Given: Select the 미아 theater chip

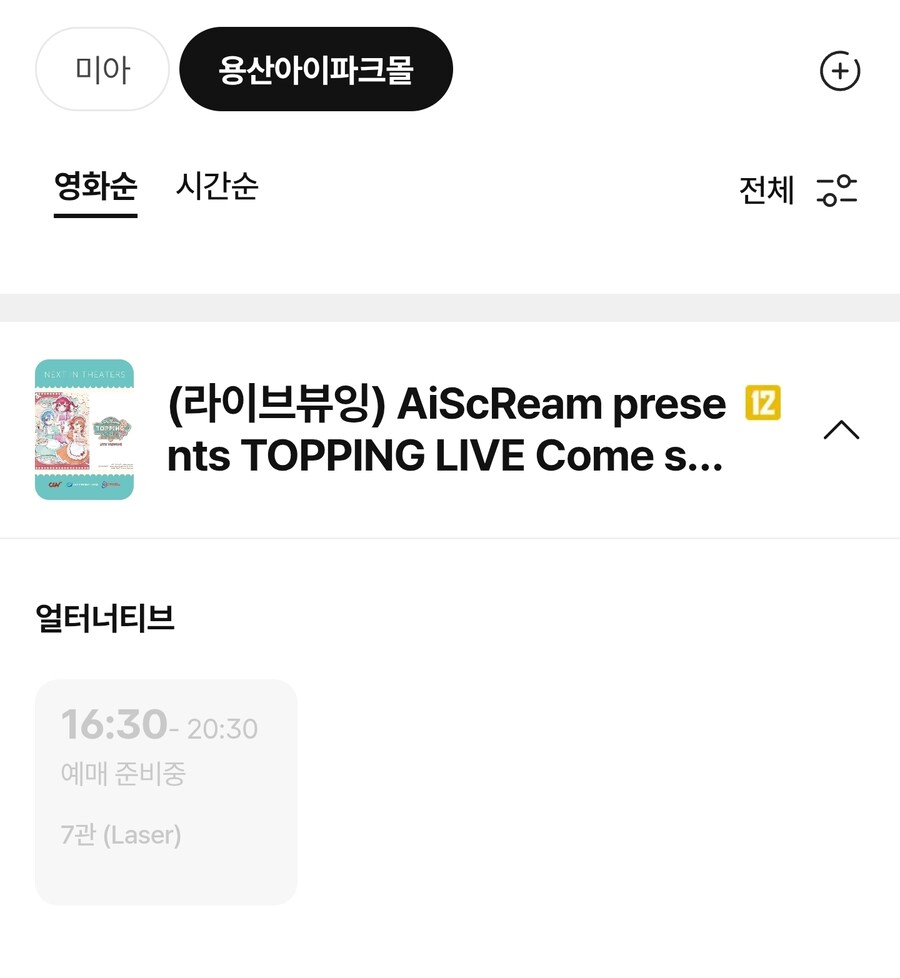Looking at the screenshot, I should point(103,70).
